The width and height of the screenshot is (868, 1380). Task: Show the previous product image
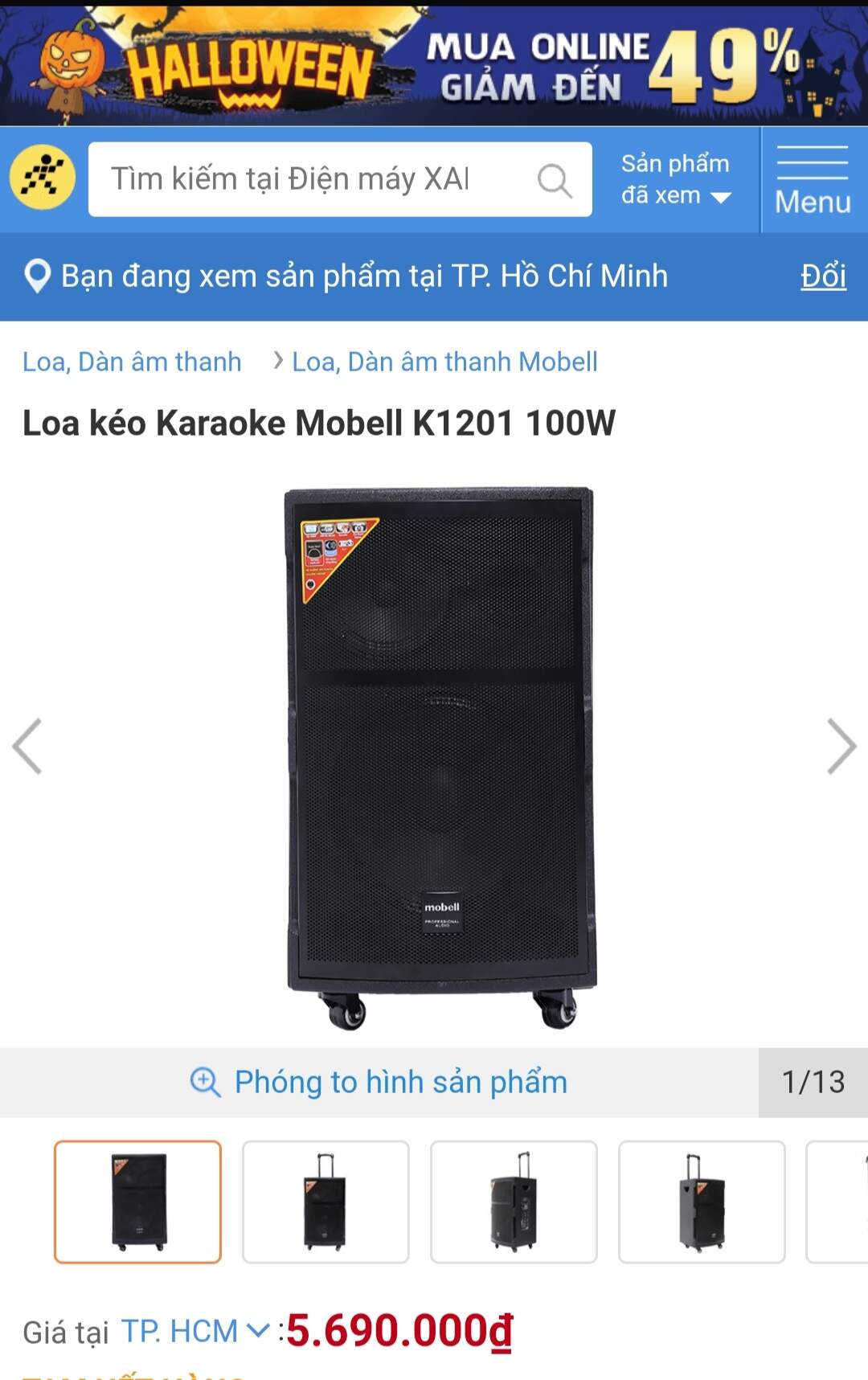pyautogui.click(x=27, y=747)
